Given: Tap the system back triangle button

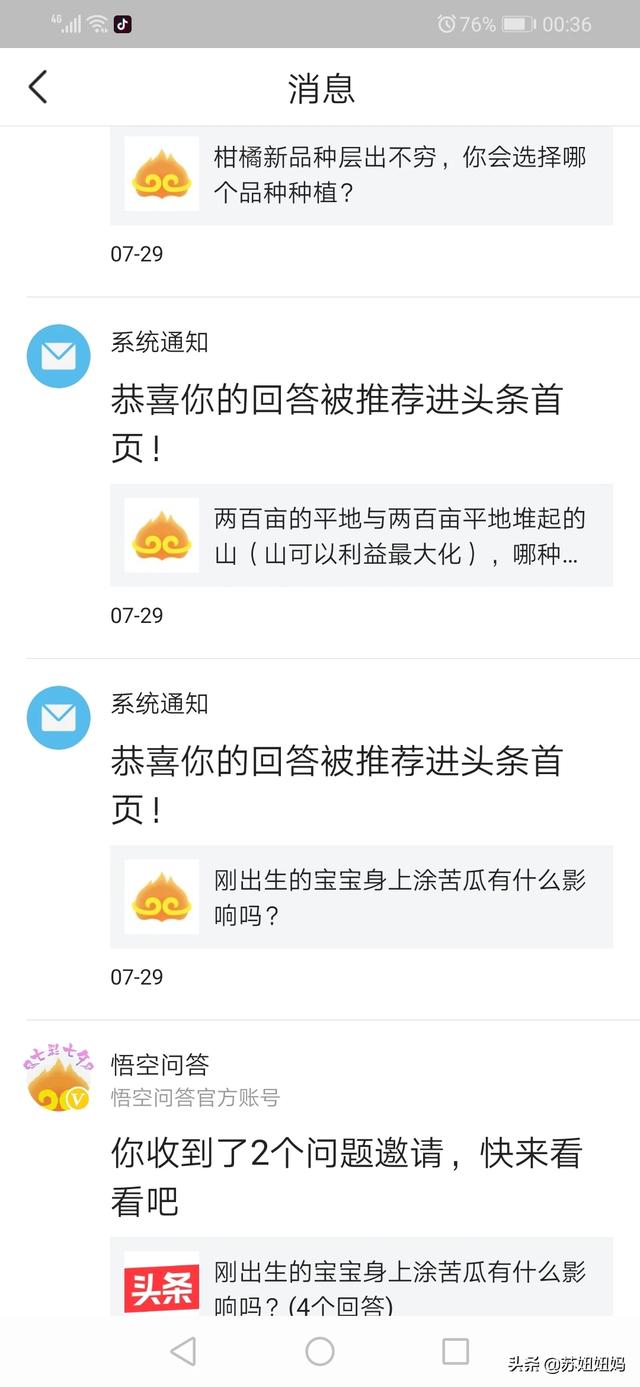Looking at the screenshot, I should tap(183, 1351).
